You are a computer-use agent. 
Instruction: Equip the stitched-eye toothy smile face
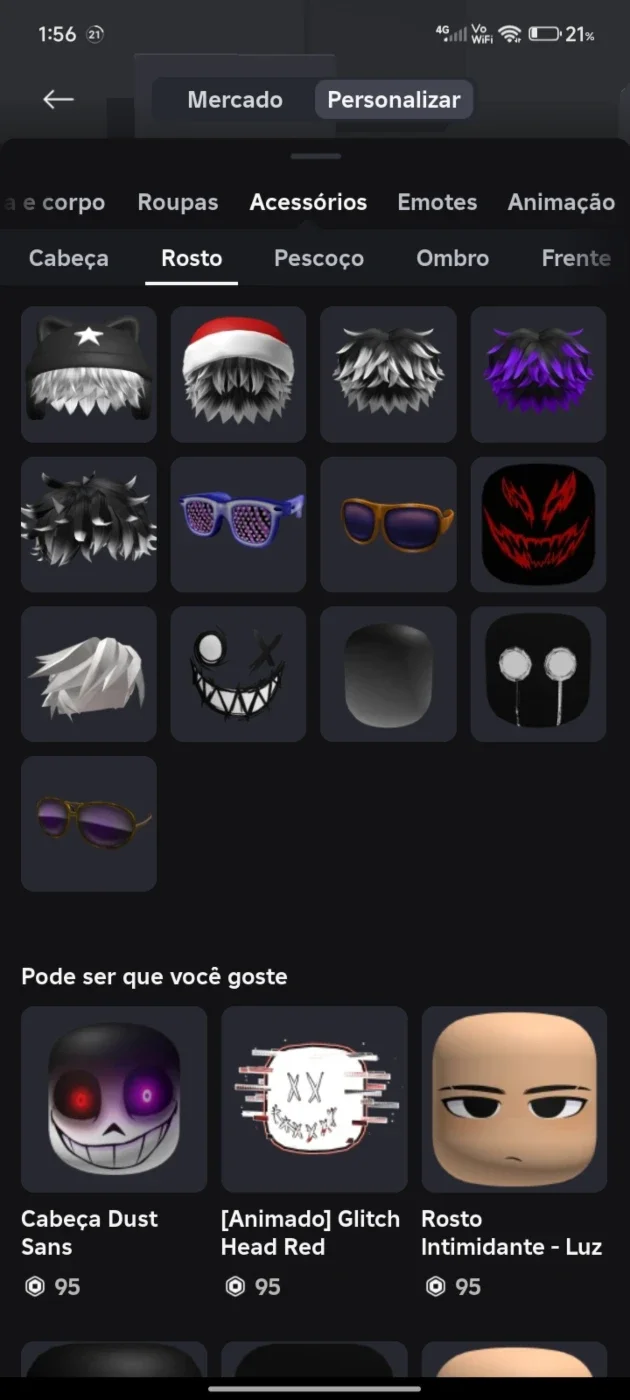pos(238,674)
